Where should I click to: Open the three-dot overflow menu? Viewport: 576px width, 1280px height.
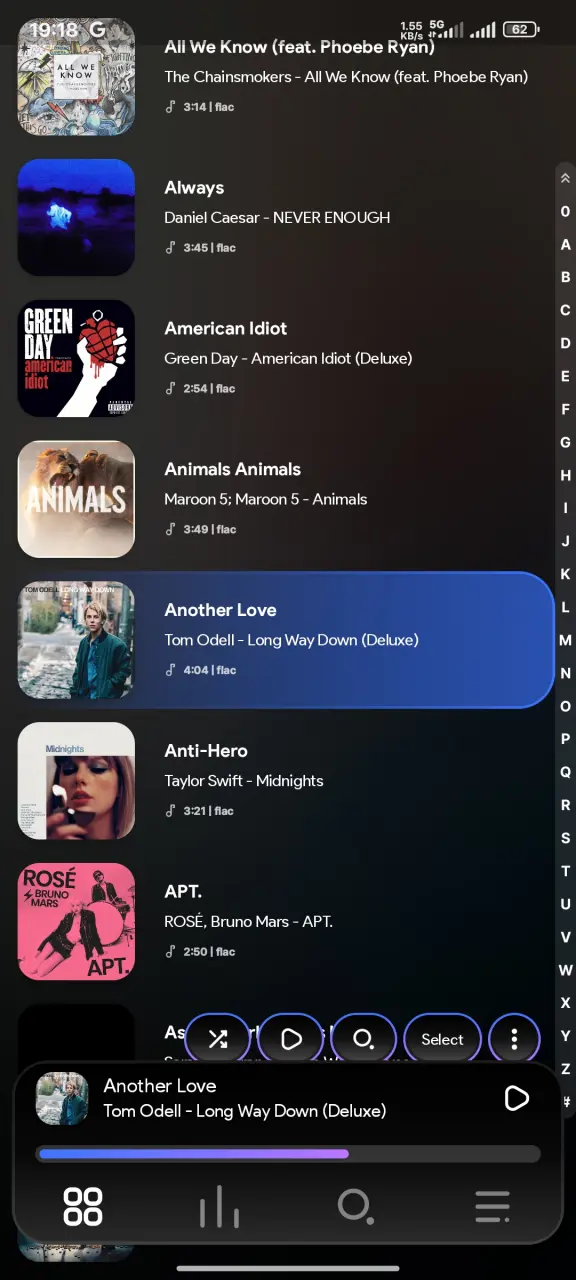click(x=514, y=1040)
